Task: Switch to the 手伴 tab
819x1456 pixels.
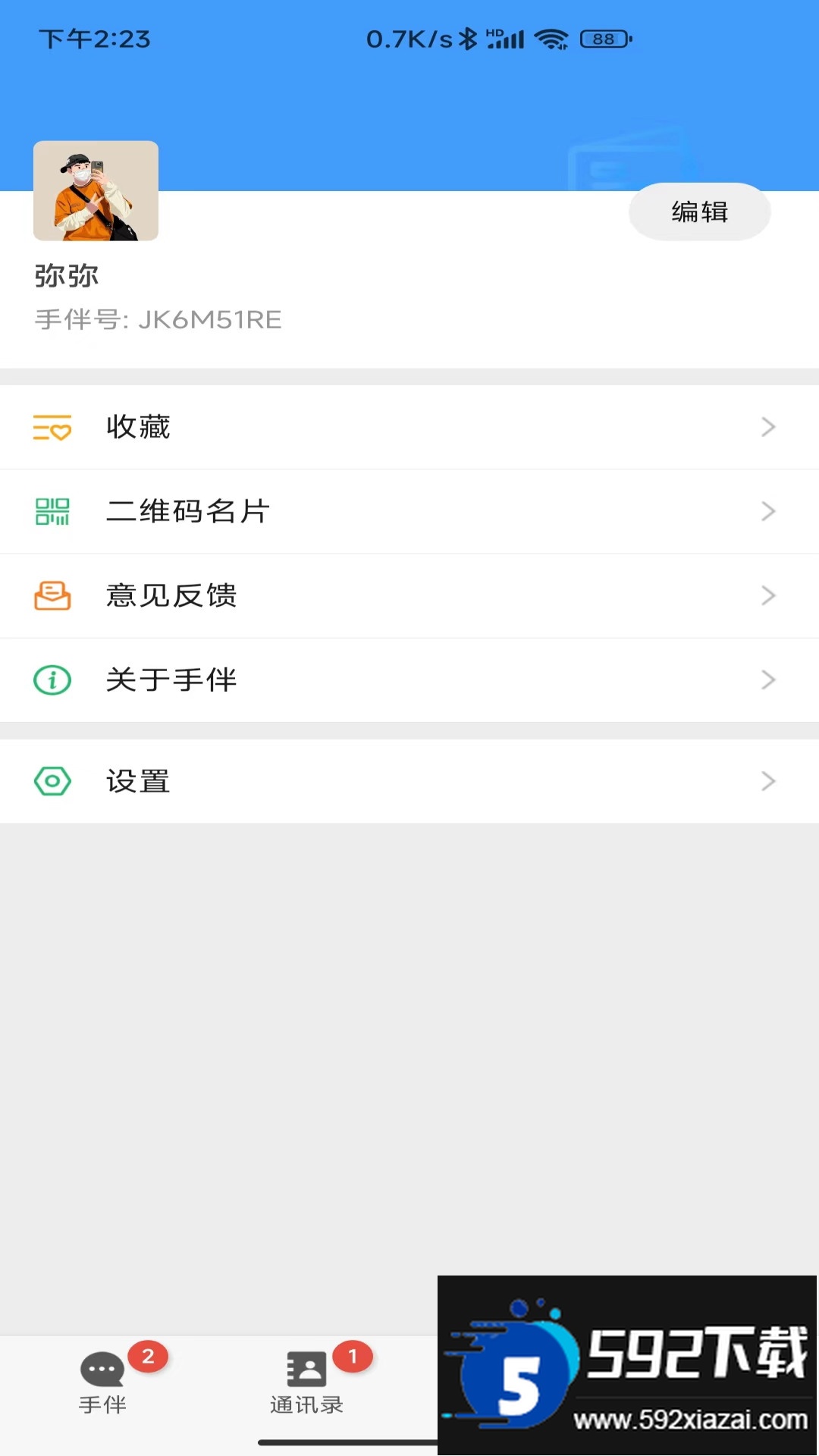Action: click(x=101, y=1403)
